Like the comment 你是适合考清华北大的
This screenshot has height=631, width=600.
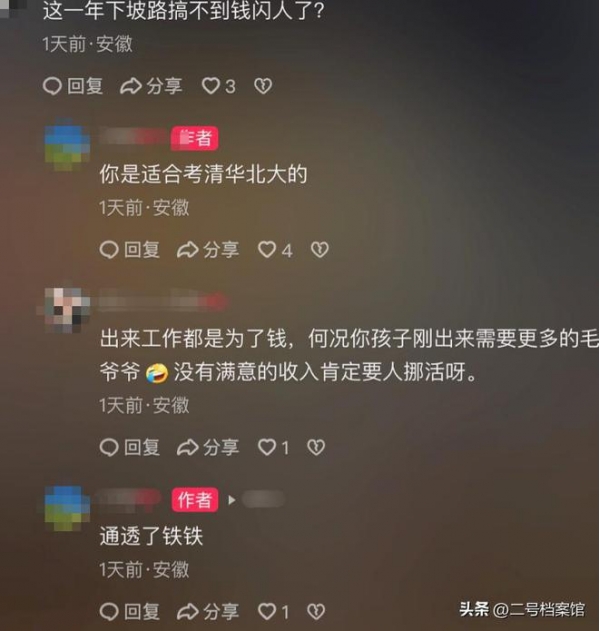click(267, 250)
